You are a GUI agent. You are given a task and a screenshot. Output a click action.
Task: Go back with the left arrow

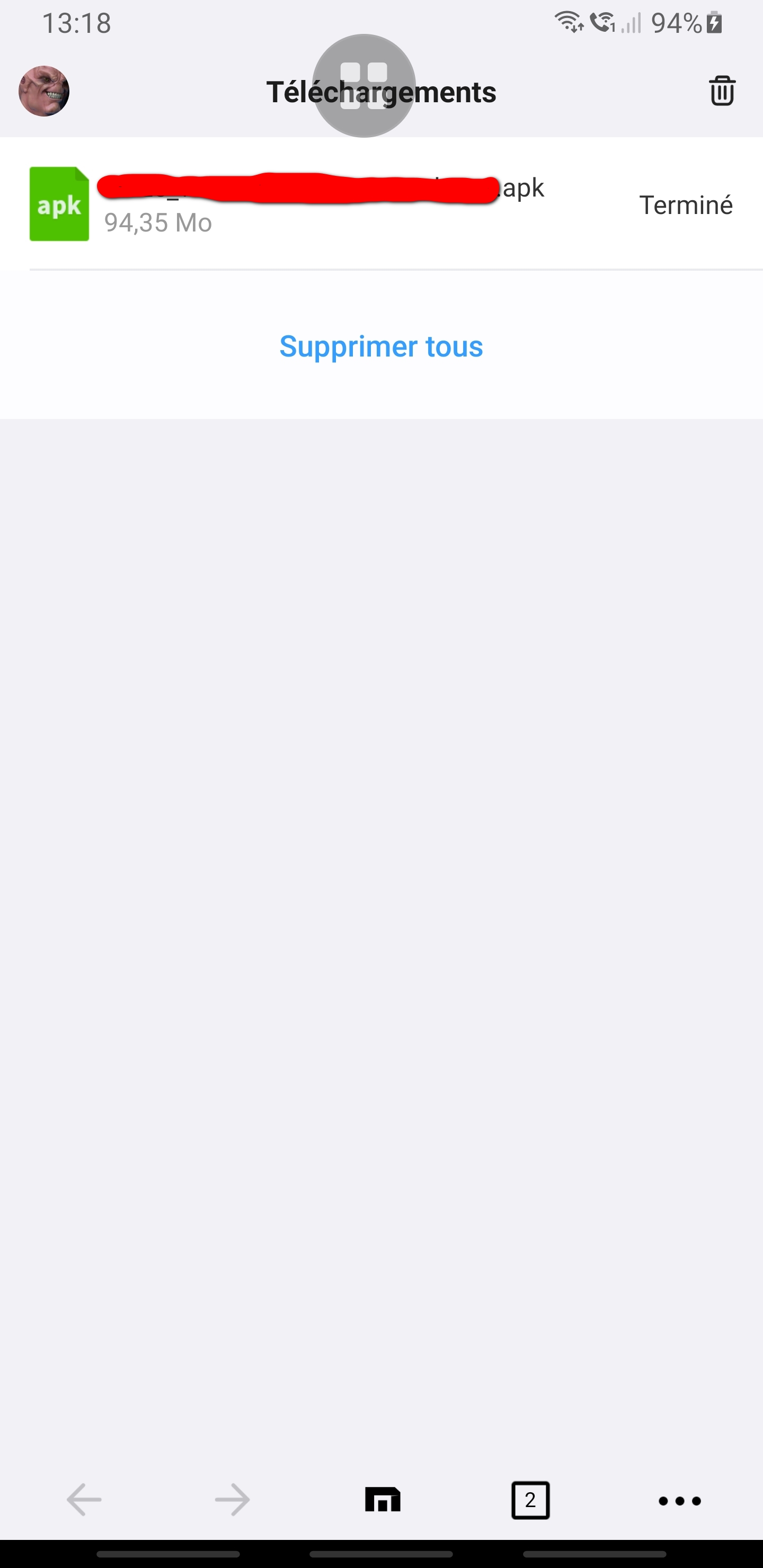coord(84,1500)
